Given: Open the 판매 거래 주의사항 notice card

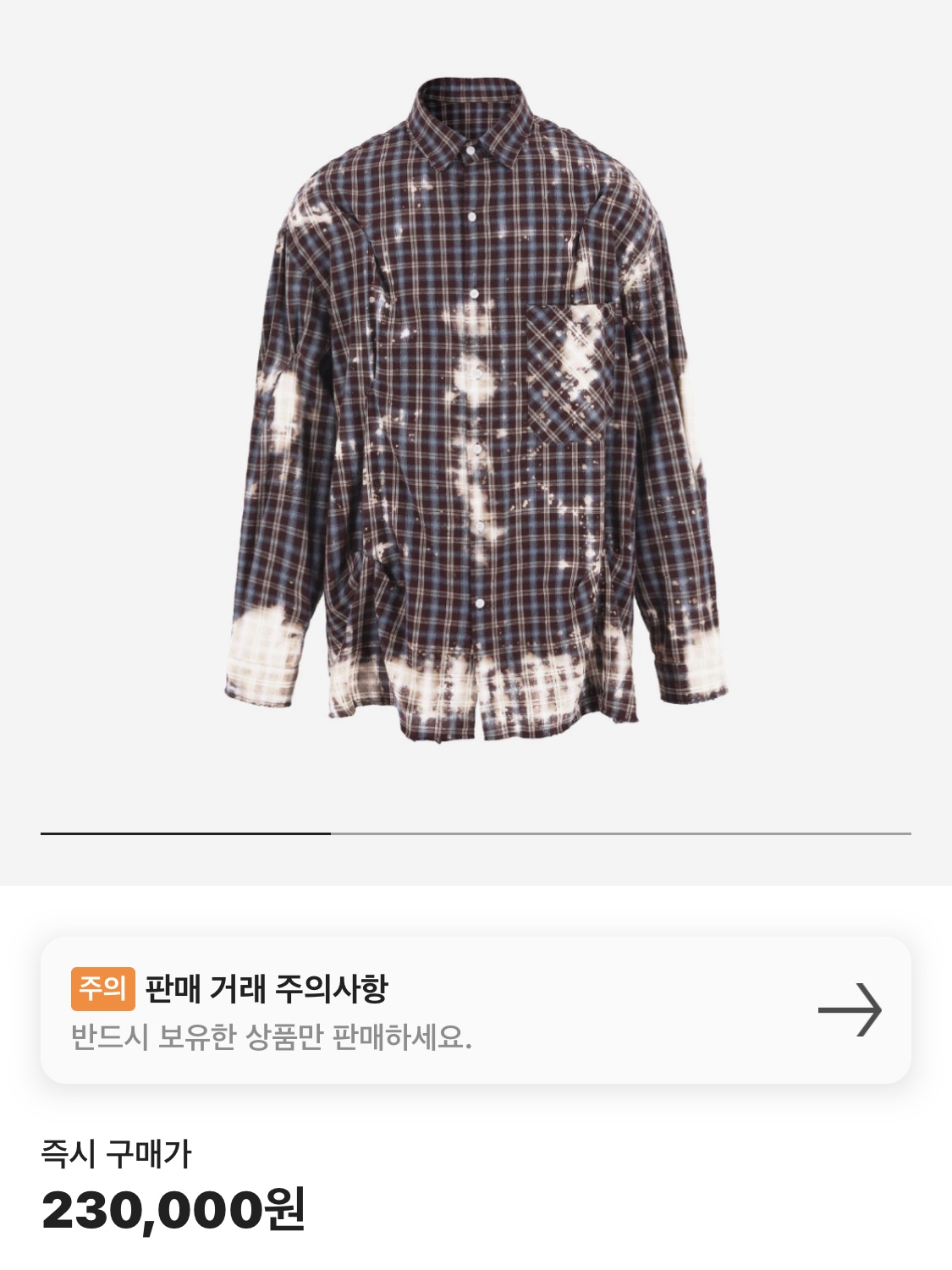Looking at the screenshot, I should 476,1010.
